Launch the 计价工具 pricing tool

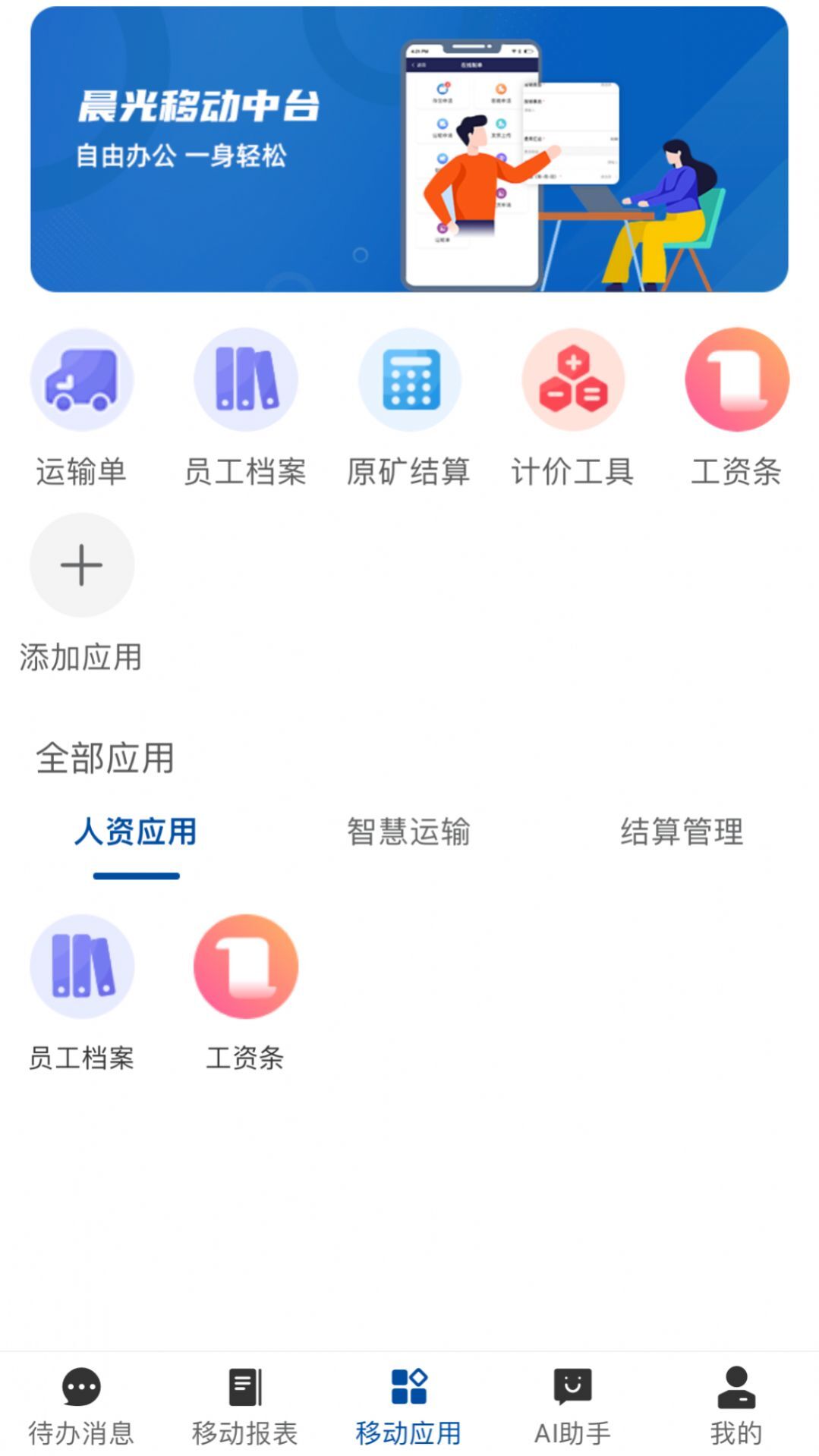[x=574, y=379]
